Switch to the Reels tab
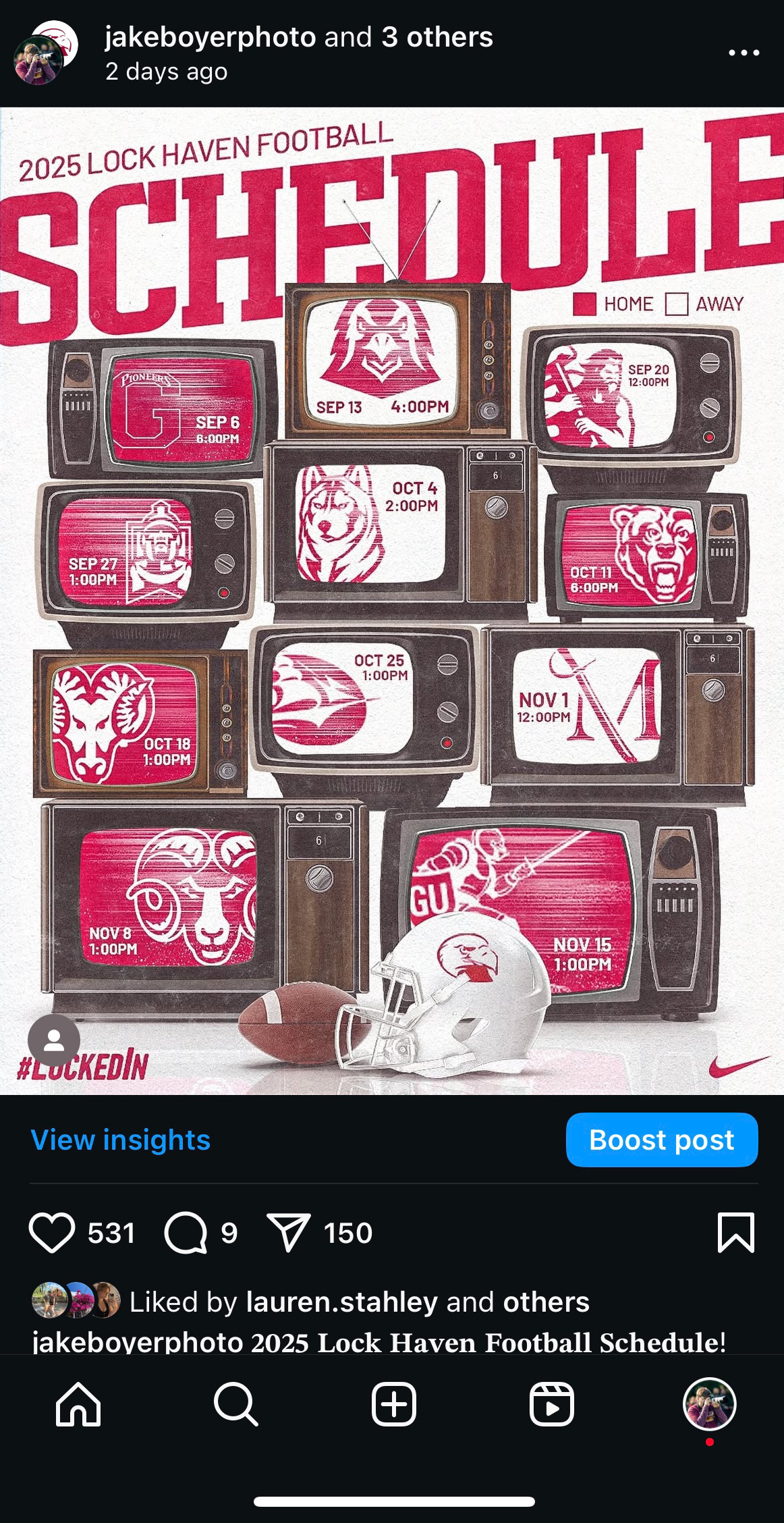 coord(551,1404)
